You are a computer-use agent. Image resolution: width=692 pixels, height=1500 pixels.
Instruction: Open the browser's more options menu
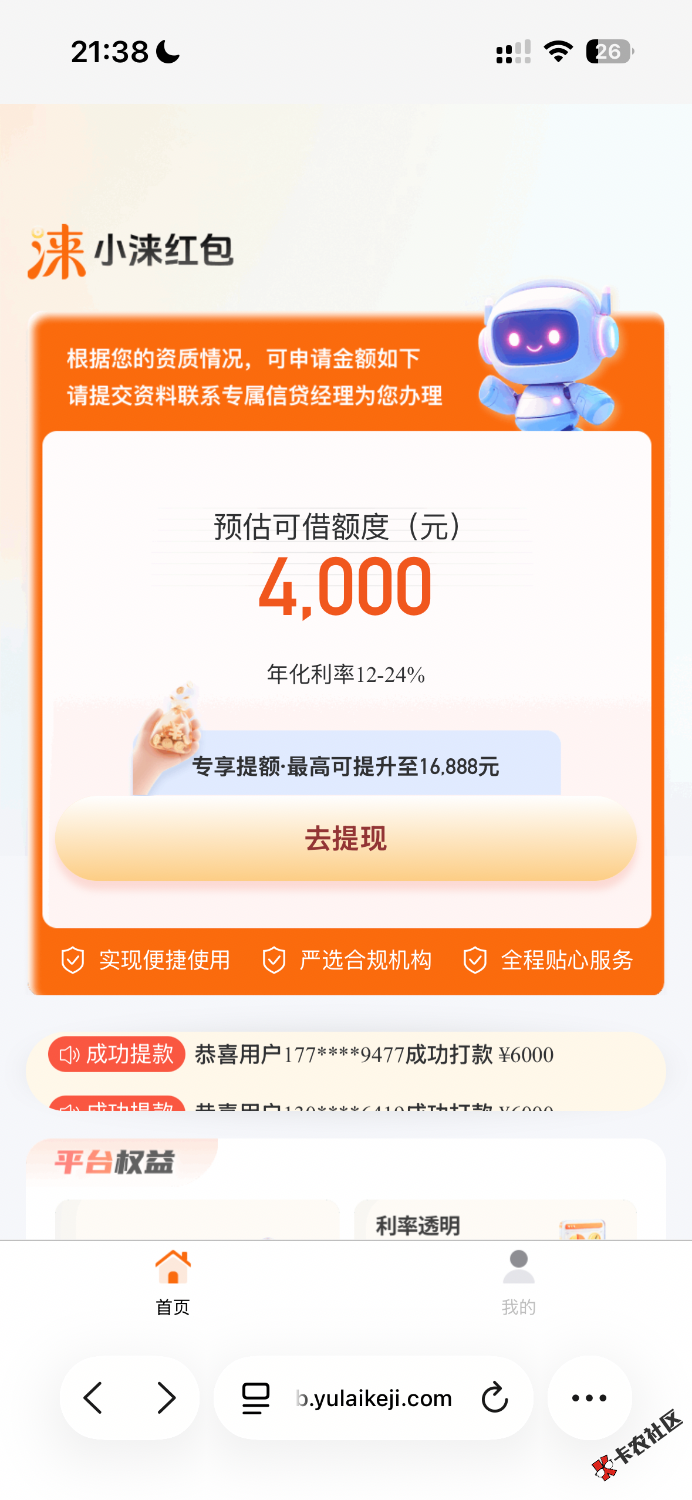pos(589,1398)
